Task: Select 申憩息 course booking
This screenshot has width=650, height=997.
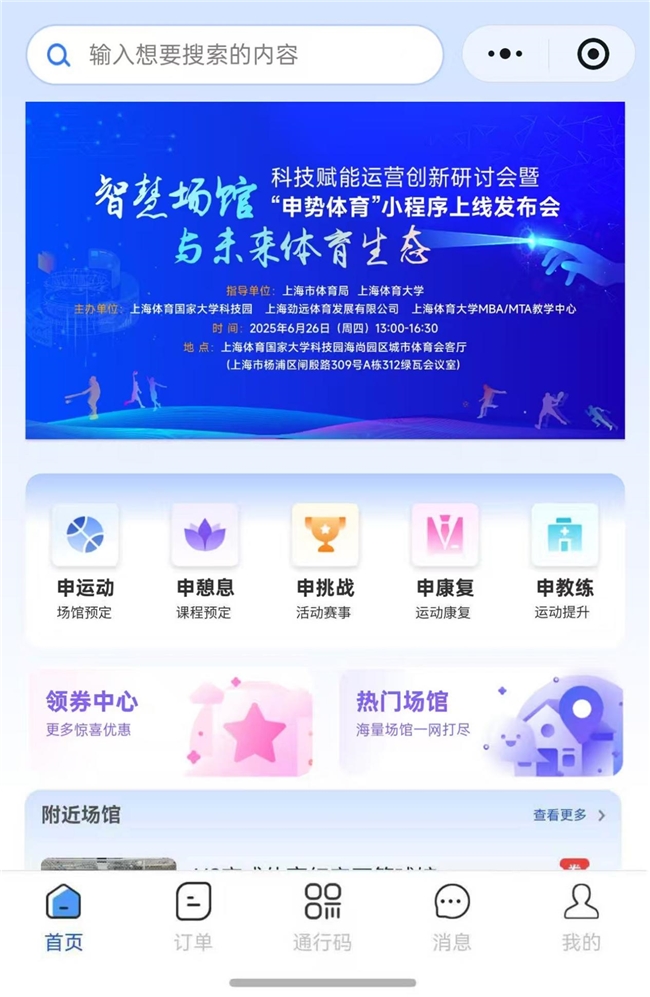Action: pos(205,561)
